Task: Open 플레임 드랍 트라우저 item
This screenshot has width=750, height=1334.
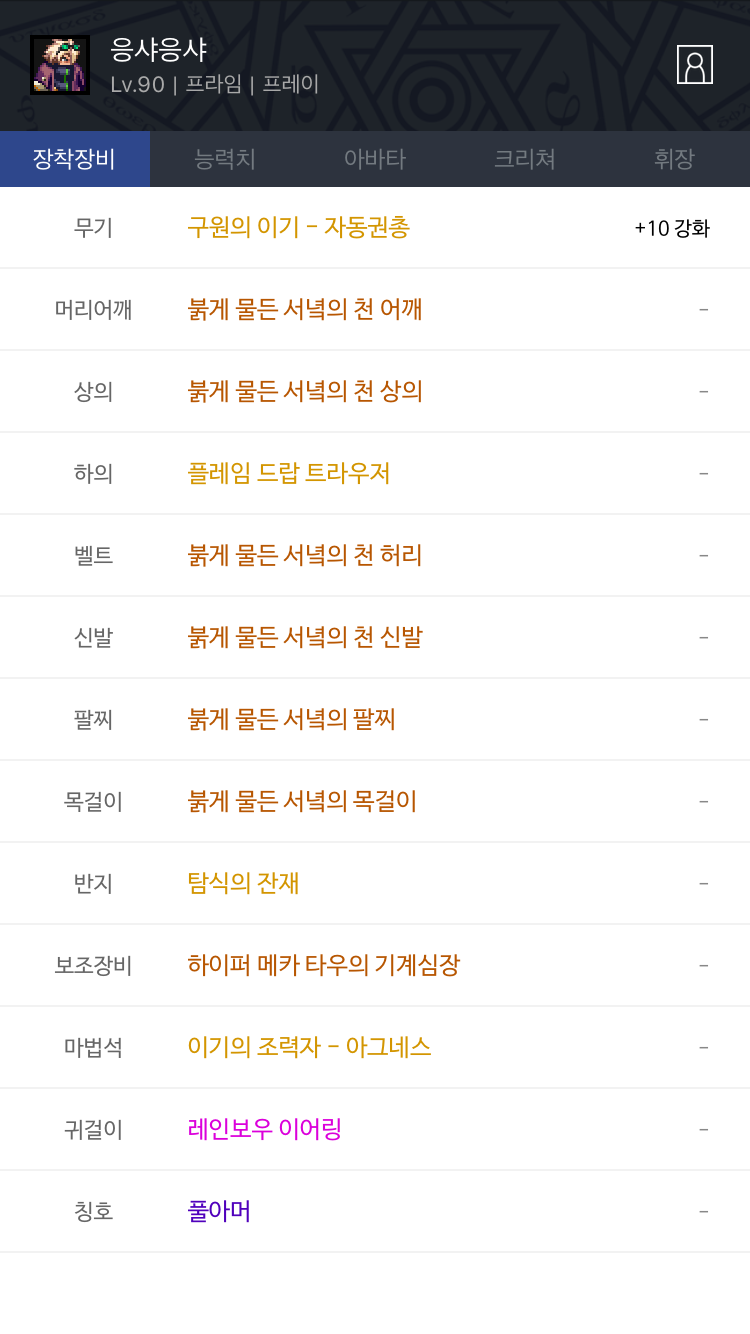Action: point(288,474)
